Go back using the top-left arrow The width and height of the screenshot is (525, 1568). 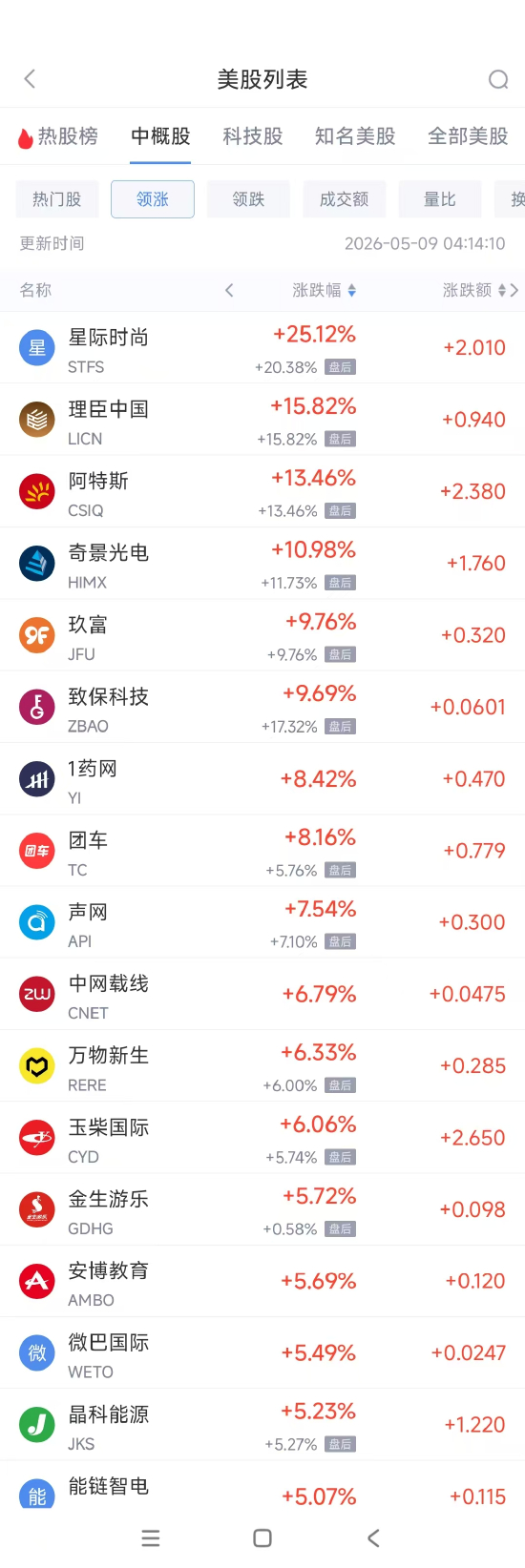(x=30, y=79)
